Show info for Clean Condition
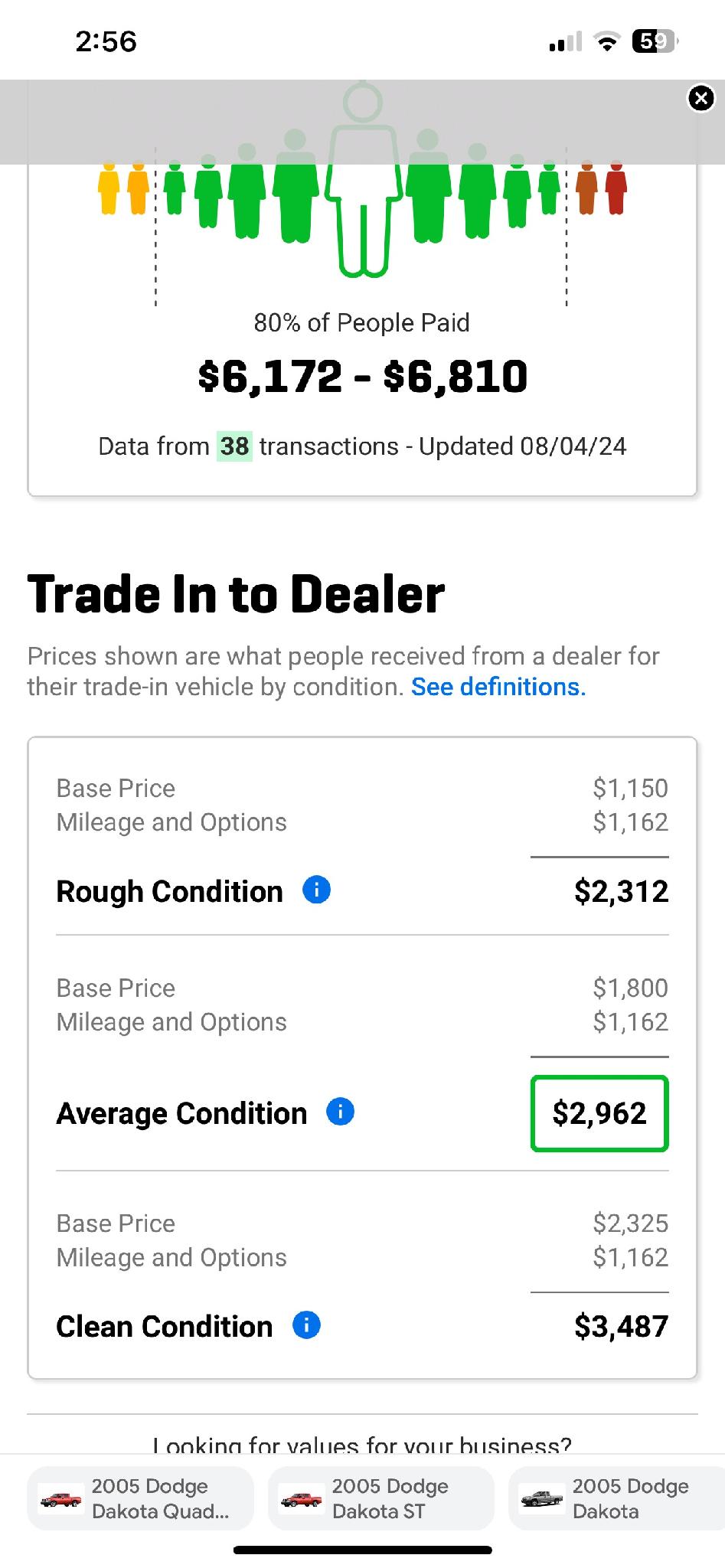Viewport: 725px width, 1568px height. click(307, 1325)
